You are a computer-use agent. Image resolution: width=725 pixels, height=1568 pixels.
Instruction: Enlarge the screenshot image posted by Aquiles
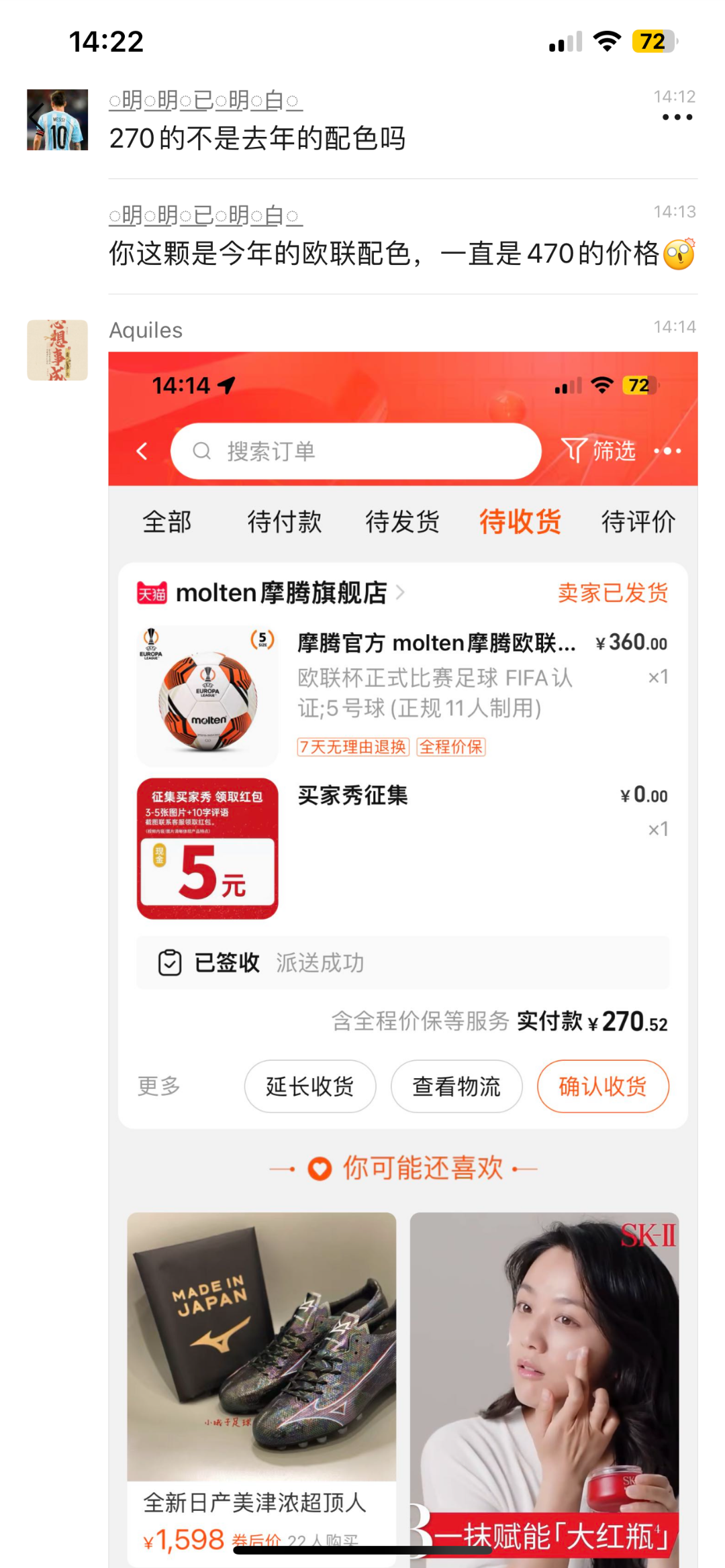click(403, 959)
